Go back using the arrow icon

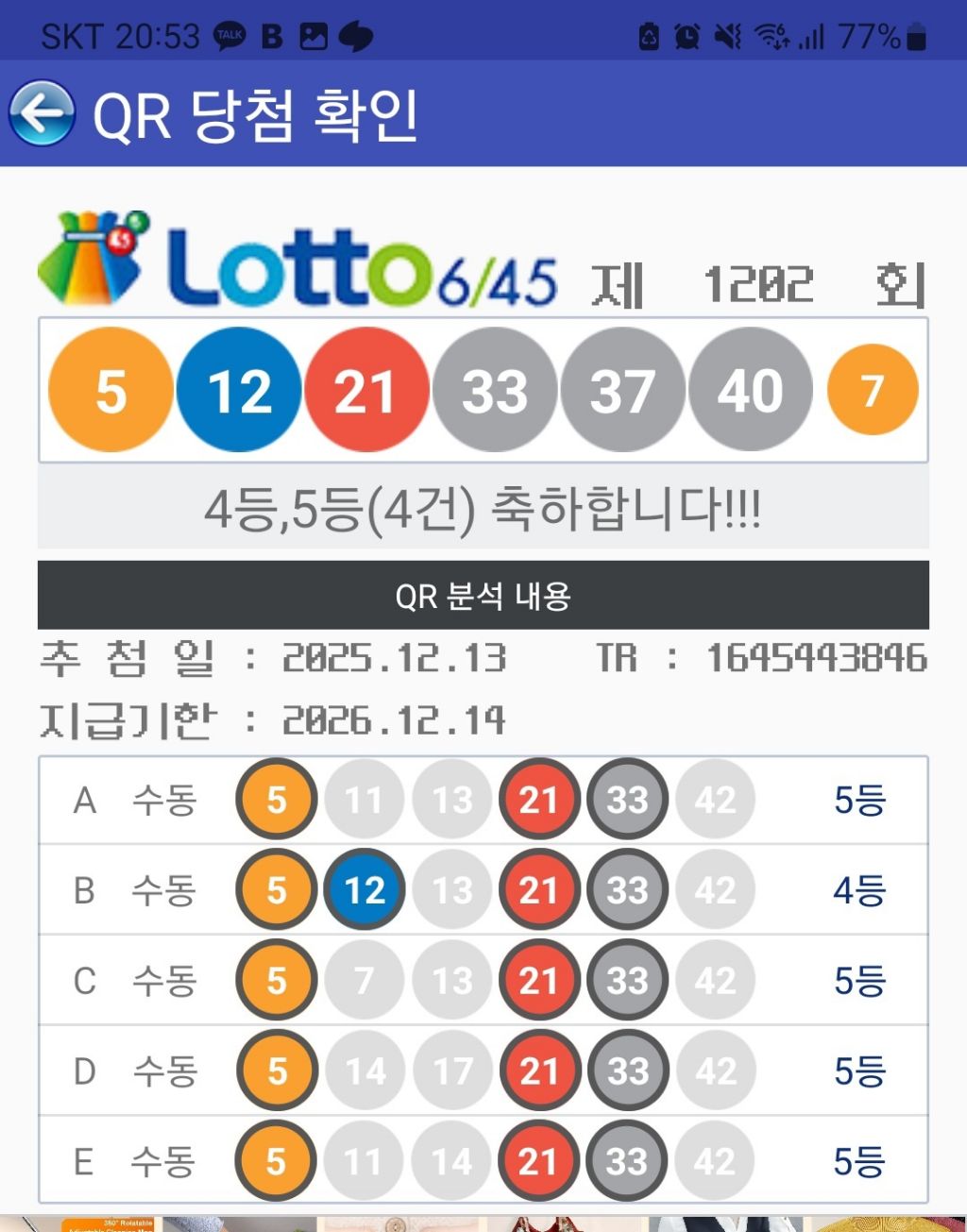(x=42, y=113)
